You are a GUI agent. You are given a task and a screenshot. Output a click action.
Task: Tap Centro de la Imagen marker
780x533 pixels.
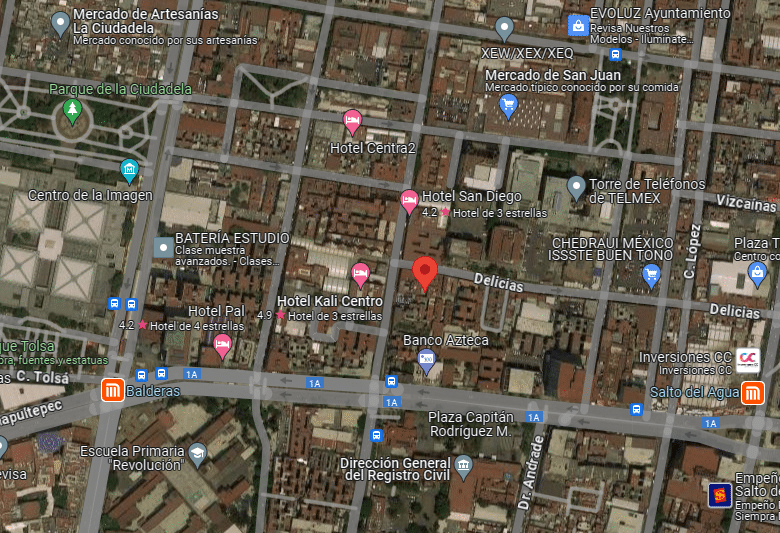129,171
